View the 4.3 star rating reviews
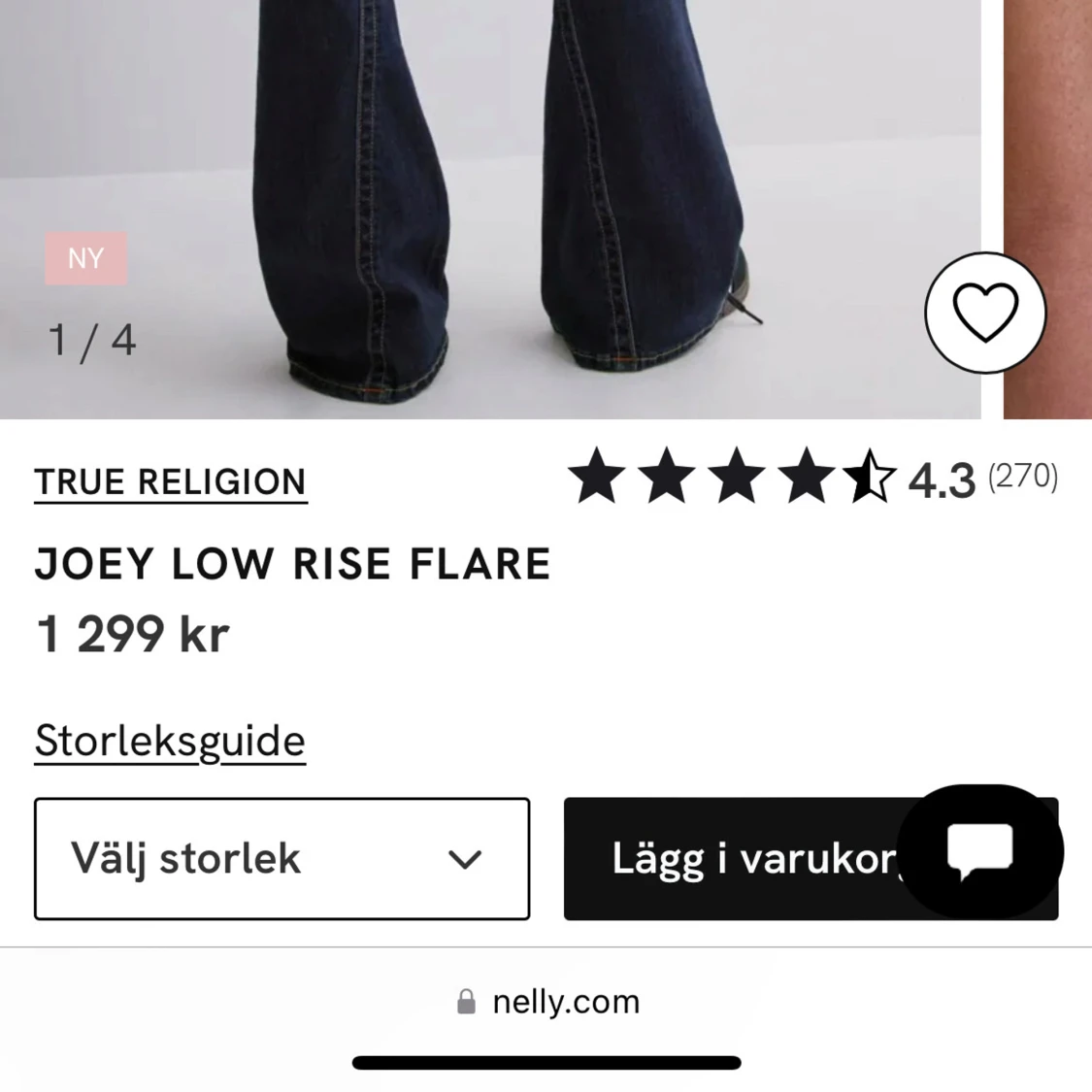Screen dimensions: 1092x1092 [x=811, y=478]
